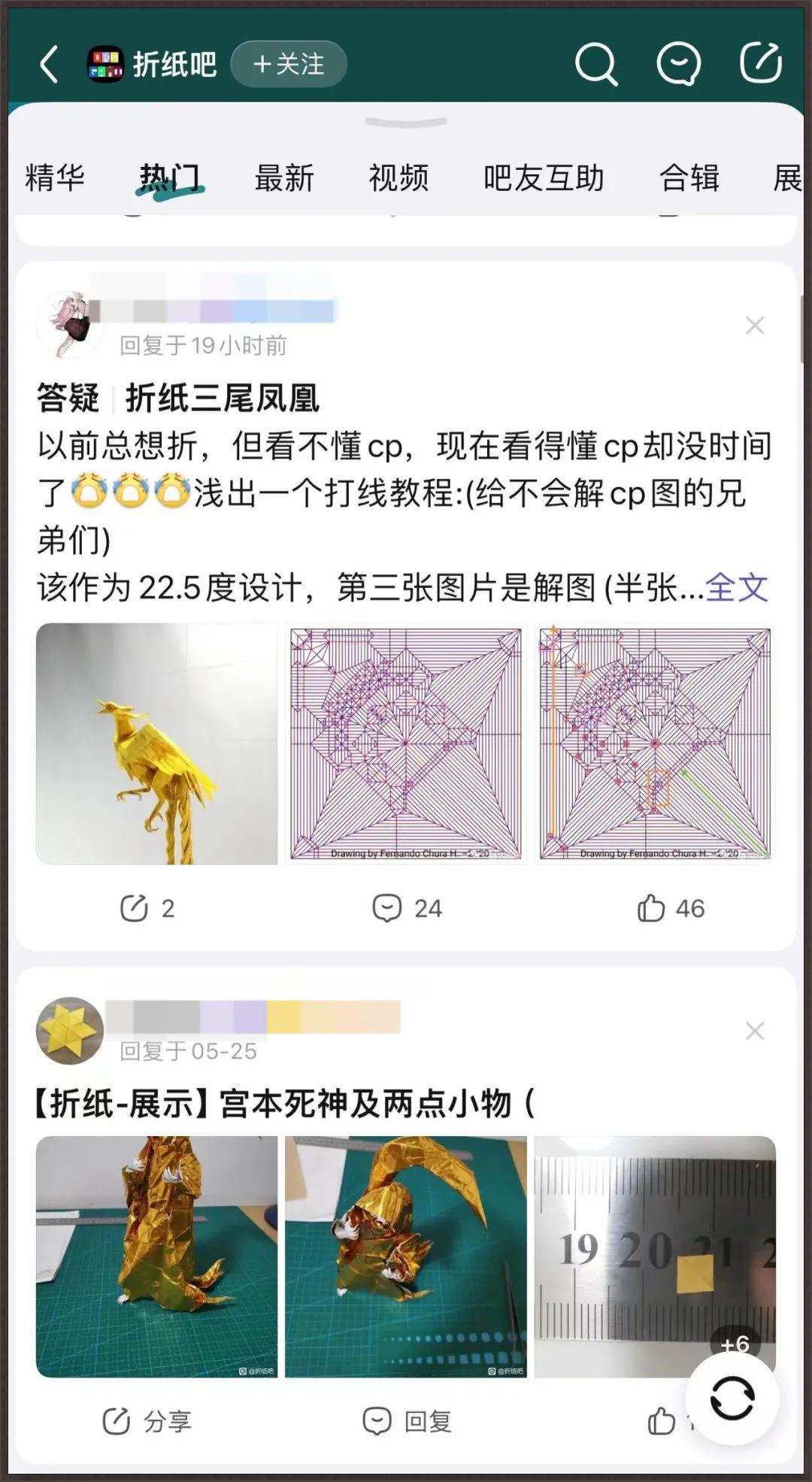Follow 折纸吧 with +关注 button
The image size is (812, 1482).
pyautogui.click(x=289, y=64)
